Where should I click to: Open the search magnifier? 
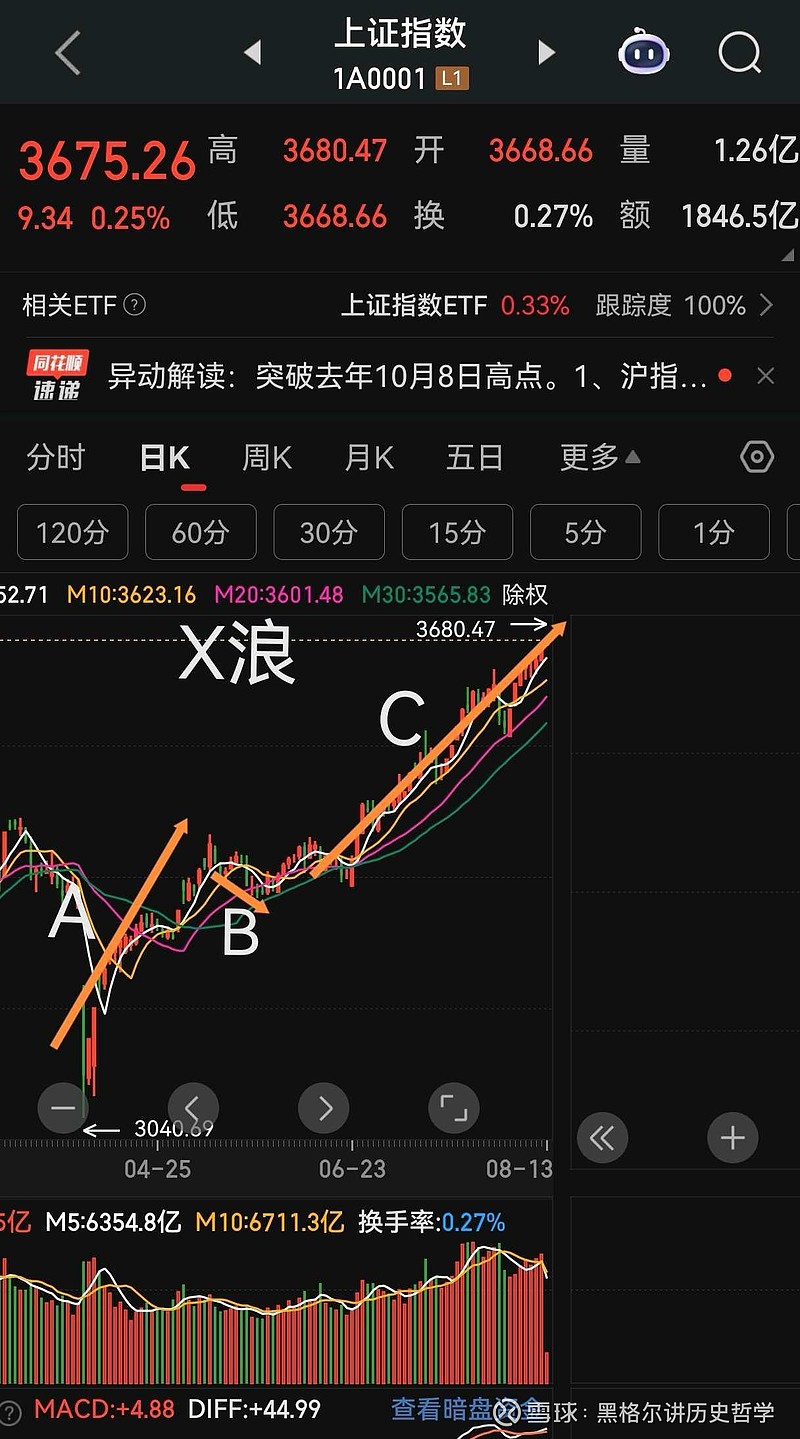click(x=740, y=52)
